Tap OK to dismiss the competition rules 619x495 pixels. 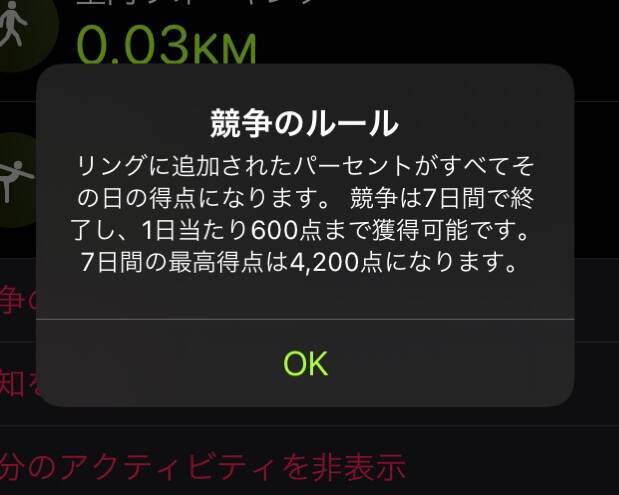(305, 363)
